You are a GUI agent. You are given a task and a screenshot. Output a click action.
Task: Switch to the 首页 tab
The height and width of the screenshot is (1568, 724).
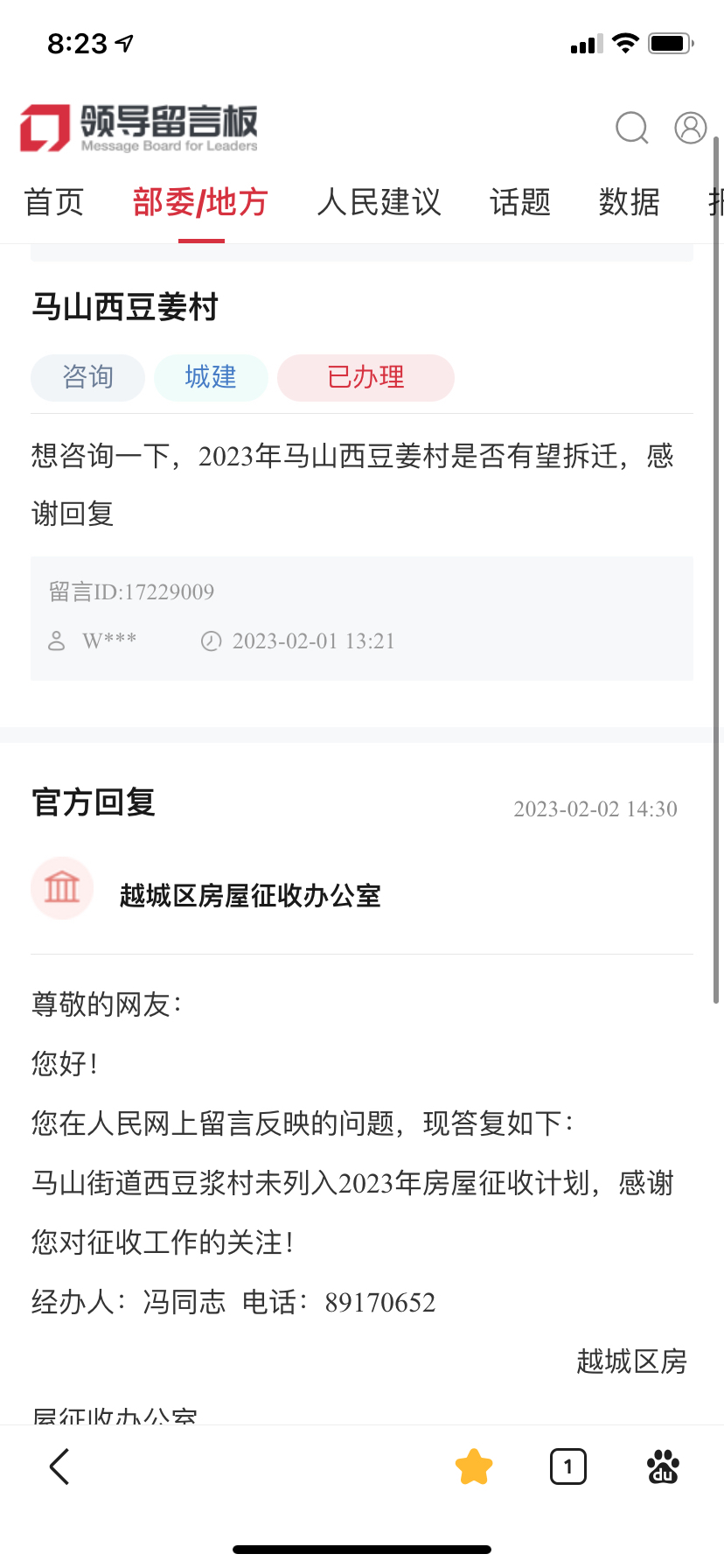coord(54,202)
